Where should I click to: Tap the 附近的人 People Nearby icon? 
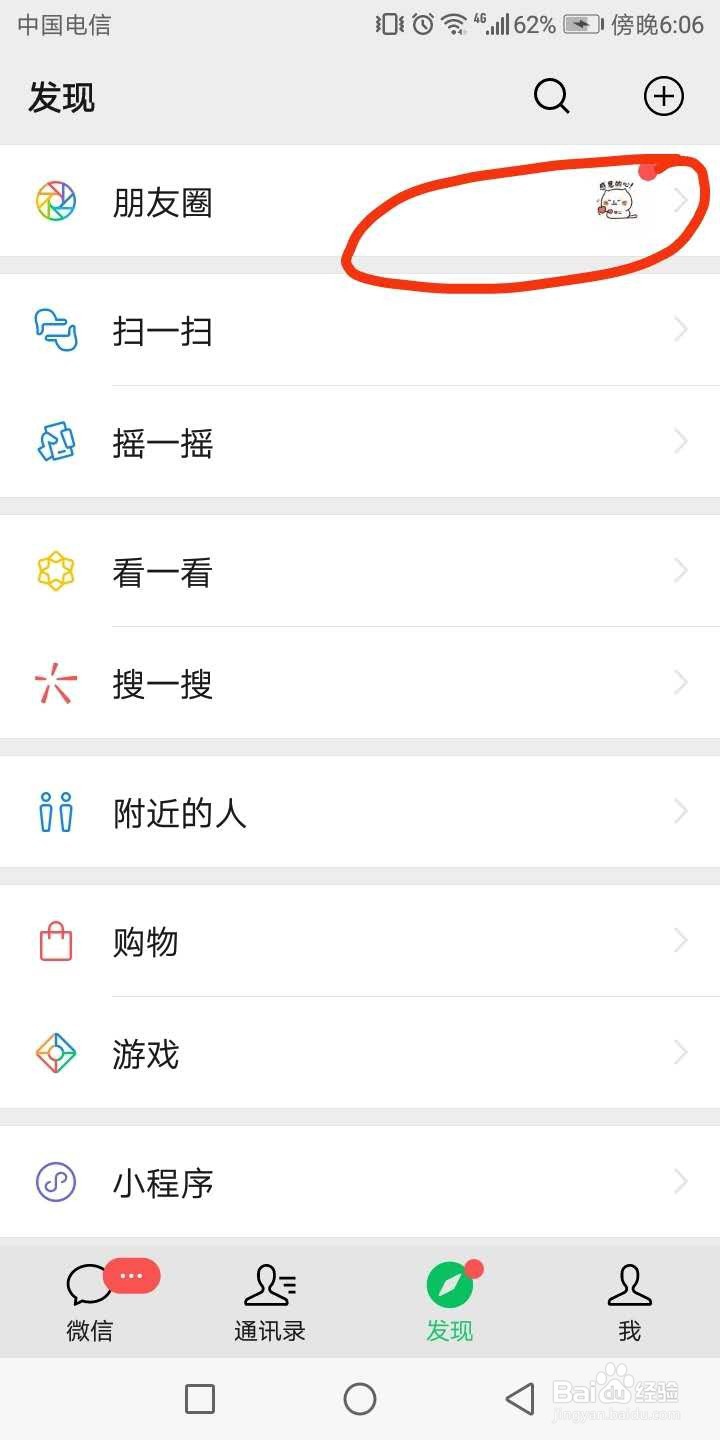point(55,811)
